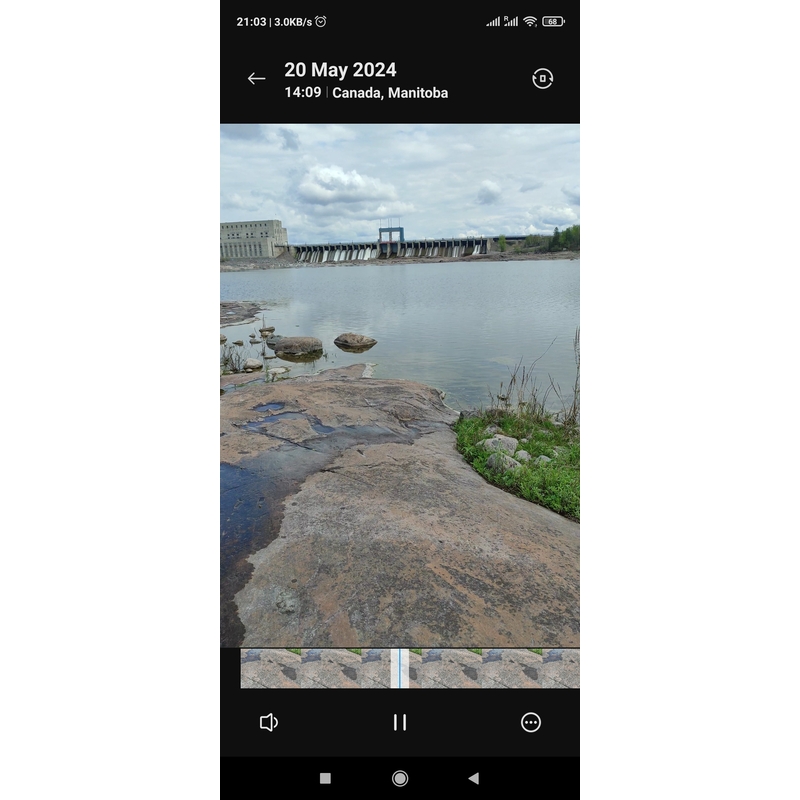The width and height of the screenshot is (800, 800).
Task: Open the more options menu
Action: click(531, 722)
